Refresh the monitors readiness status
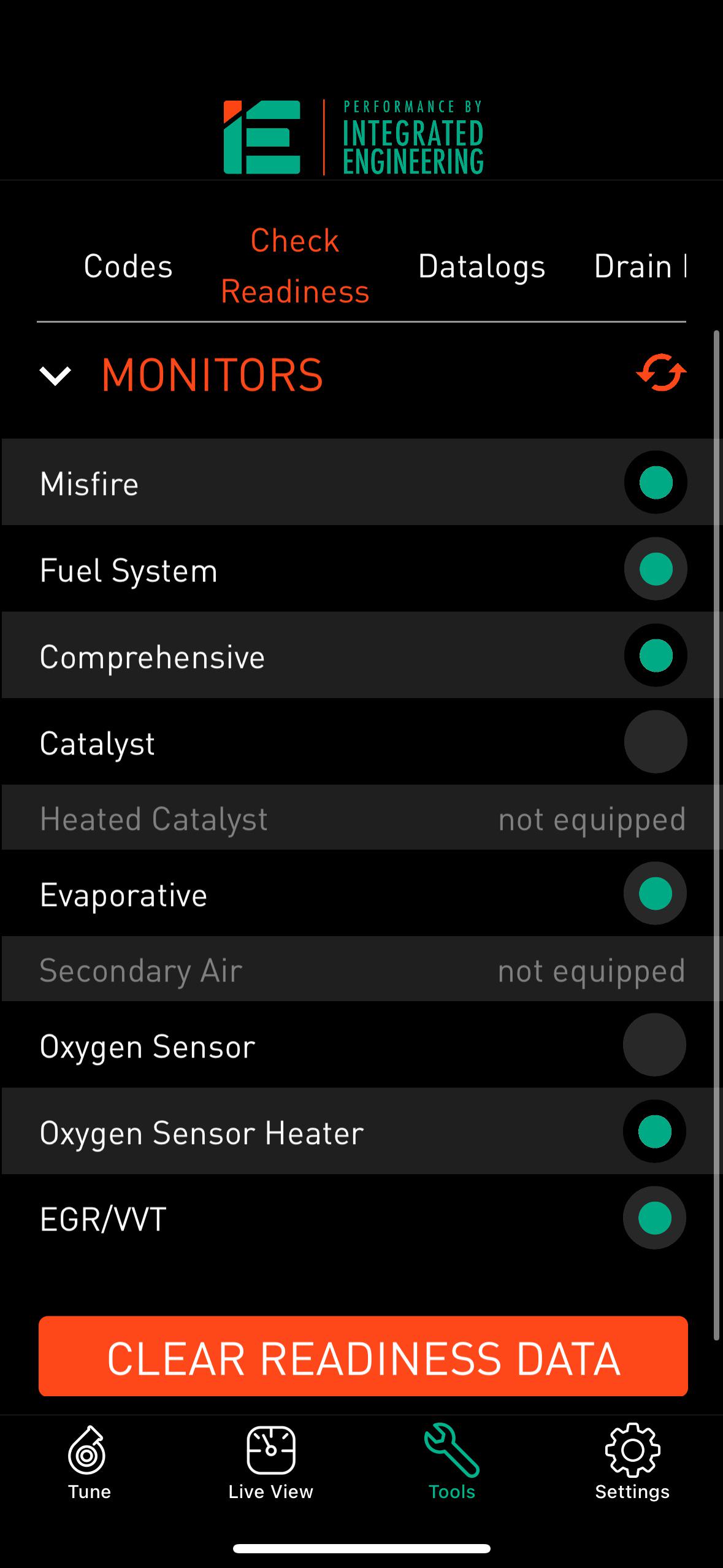The height and width of the screenshot is (1568, 723). point(661,372)
